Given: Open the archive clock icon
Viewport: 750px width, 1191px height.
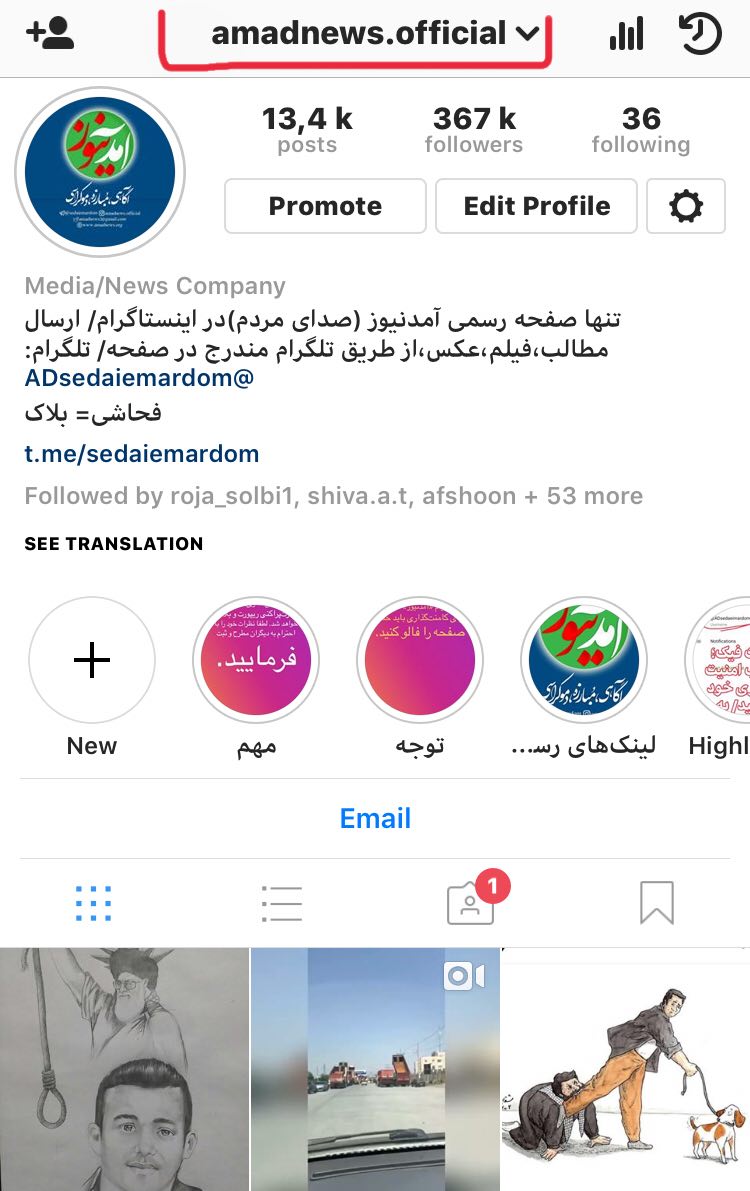Looking at the screenshot, I should (x=700, y=34).
